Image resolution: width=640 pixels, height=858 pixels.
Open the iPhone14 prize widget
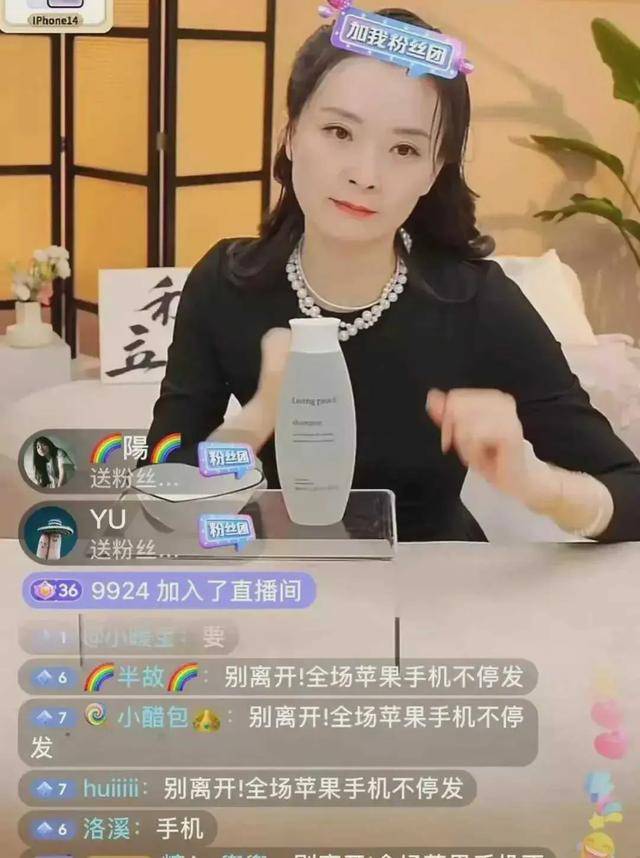tap(56, 14)
